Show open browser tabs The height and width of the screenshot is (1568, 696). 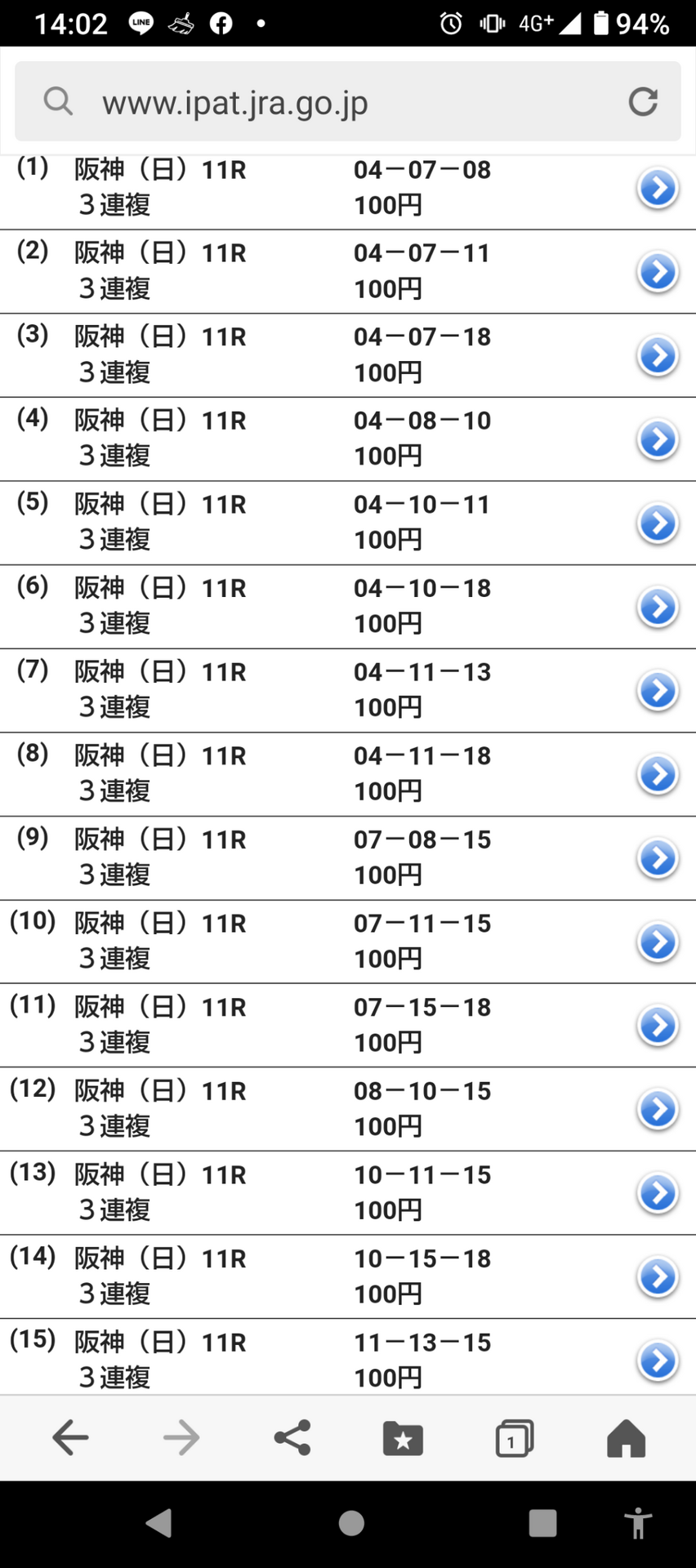[x=515, y=1438]
